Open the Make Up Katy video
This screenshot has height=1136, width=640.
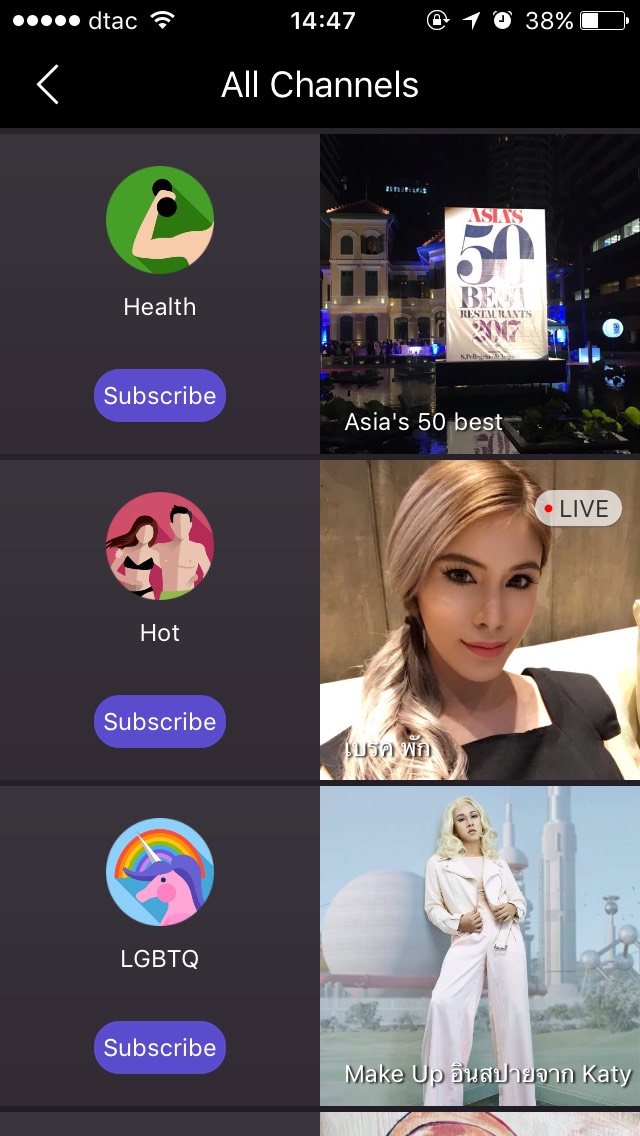pos(480,946)
